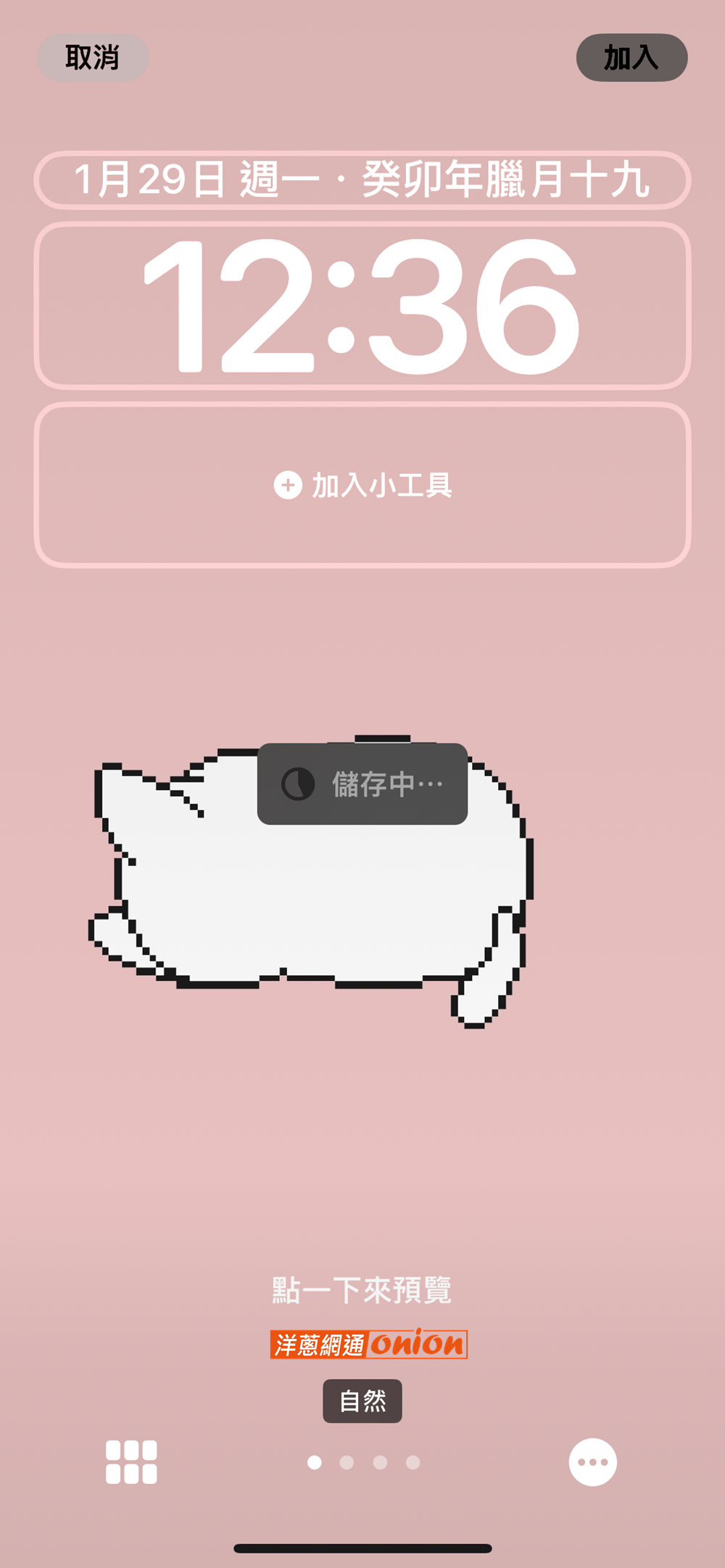Tap 加入小工具 to add widgets
This screenshot has height=1568, width=725.
362,485
